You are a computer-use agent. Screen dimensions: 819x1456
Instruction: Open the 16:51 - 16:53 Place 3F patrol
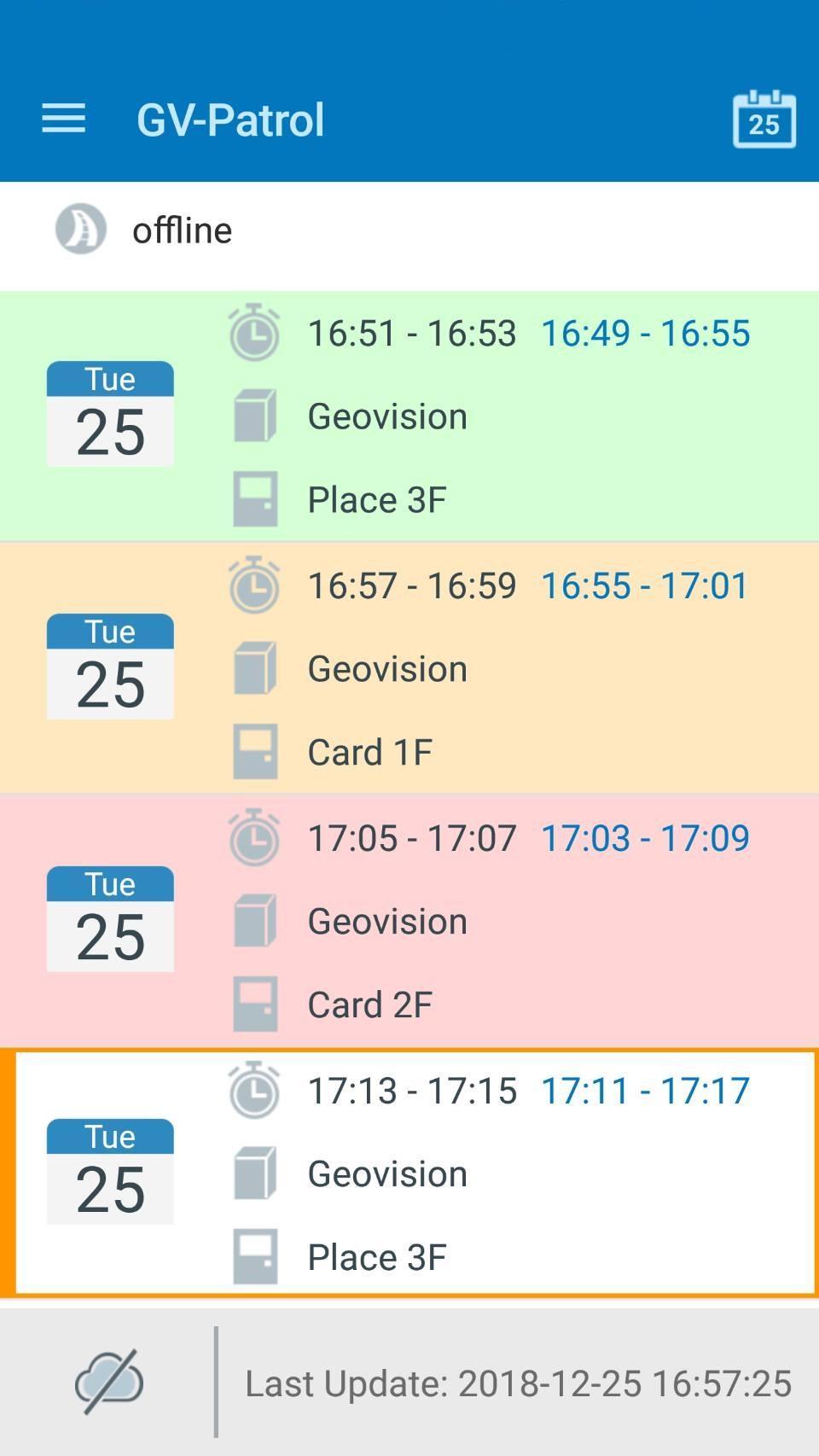click(409, 416)
